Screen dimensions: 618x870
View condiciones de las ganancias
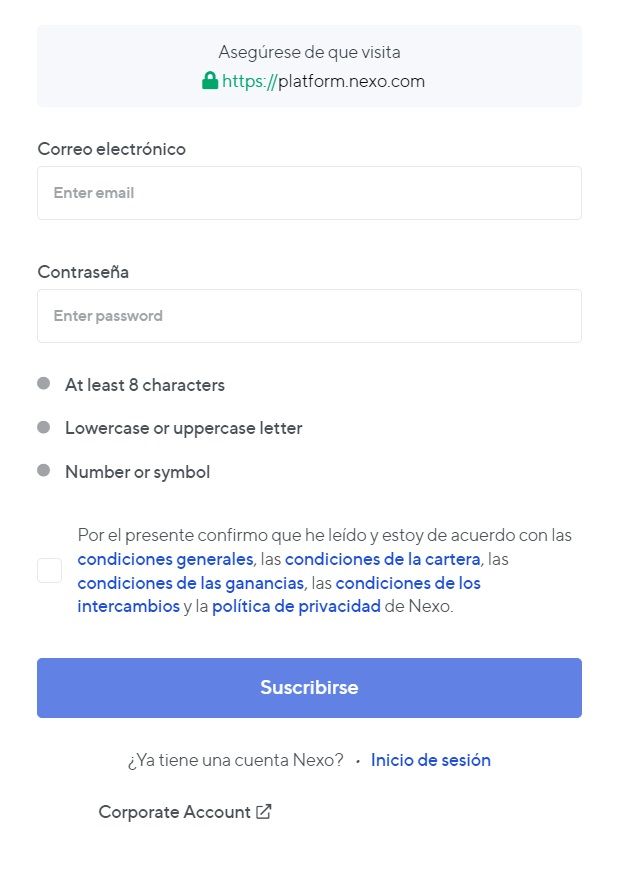click(190, 583)
